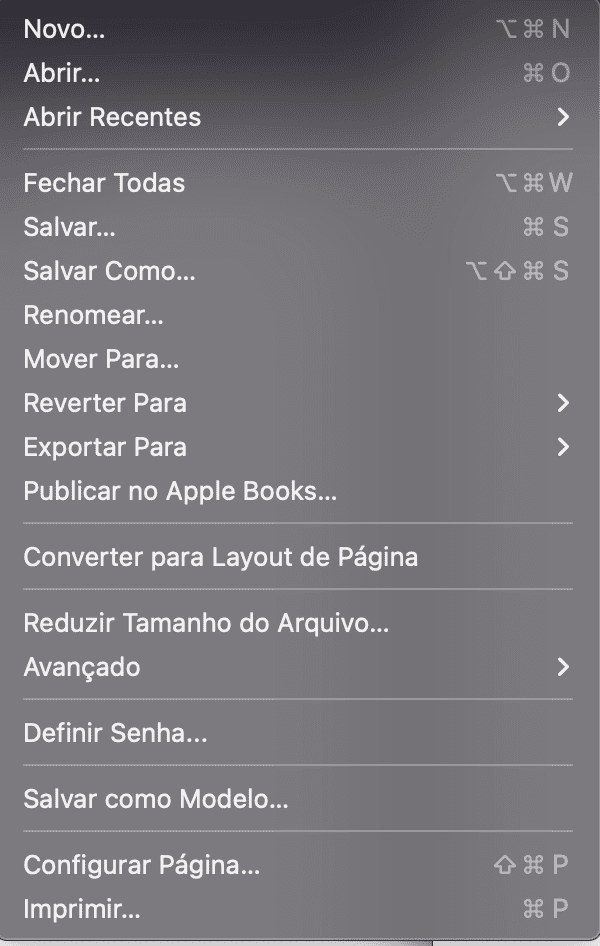The image size is (600, 946).
Task: Select Novo... to create a new document
Action: click(x=64, y=29)
